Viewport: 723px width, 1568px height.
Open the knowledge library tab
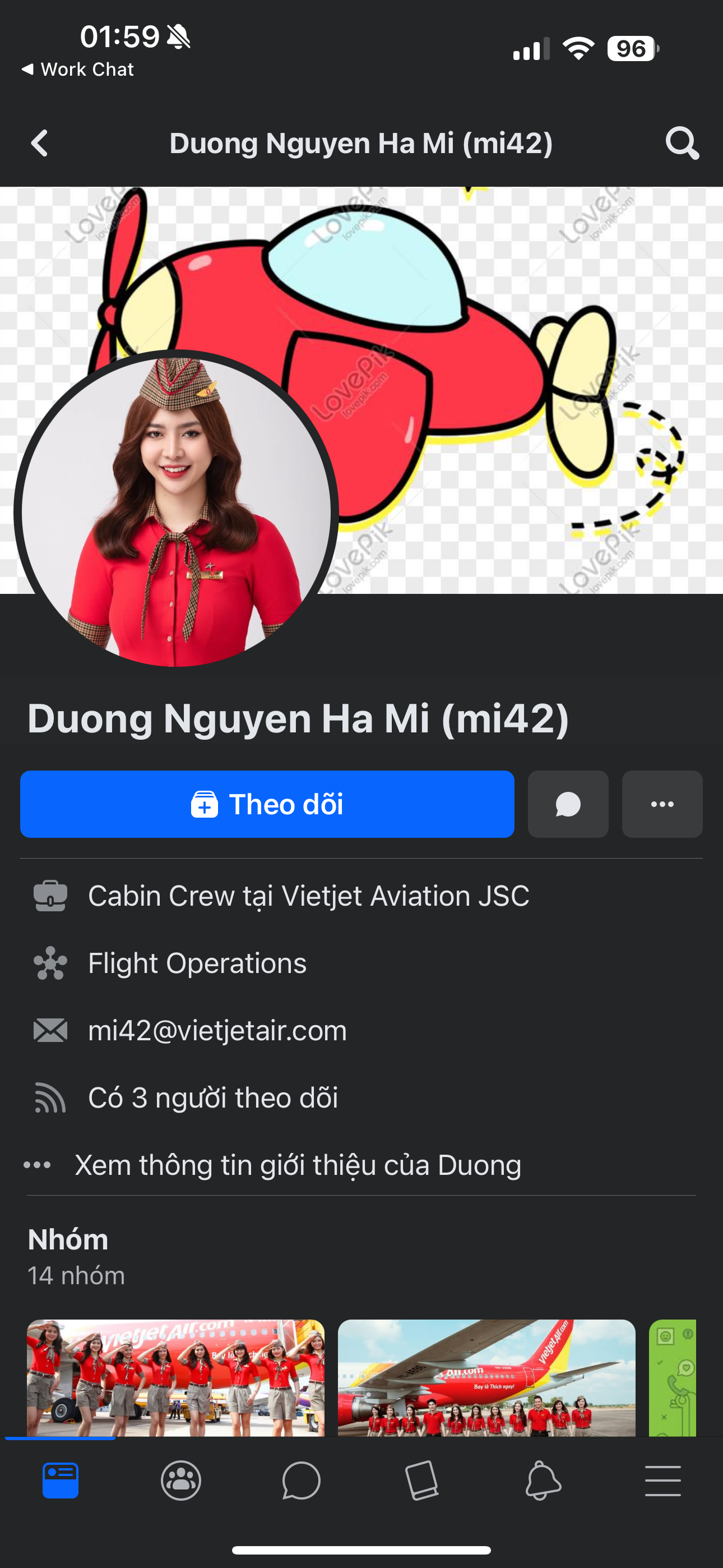click(421, 1481)
